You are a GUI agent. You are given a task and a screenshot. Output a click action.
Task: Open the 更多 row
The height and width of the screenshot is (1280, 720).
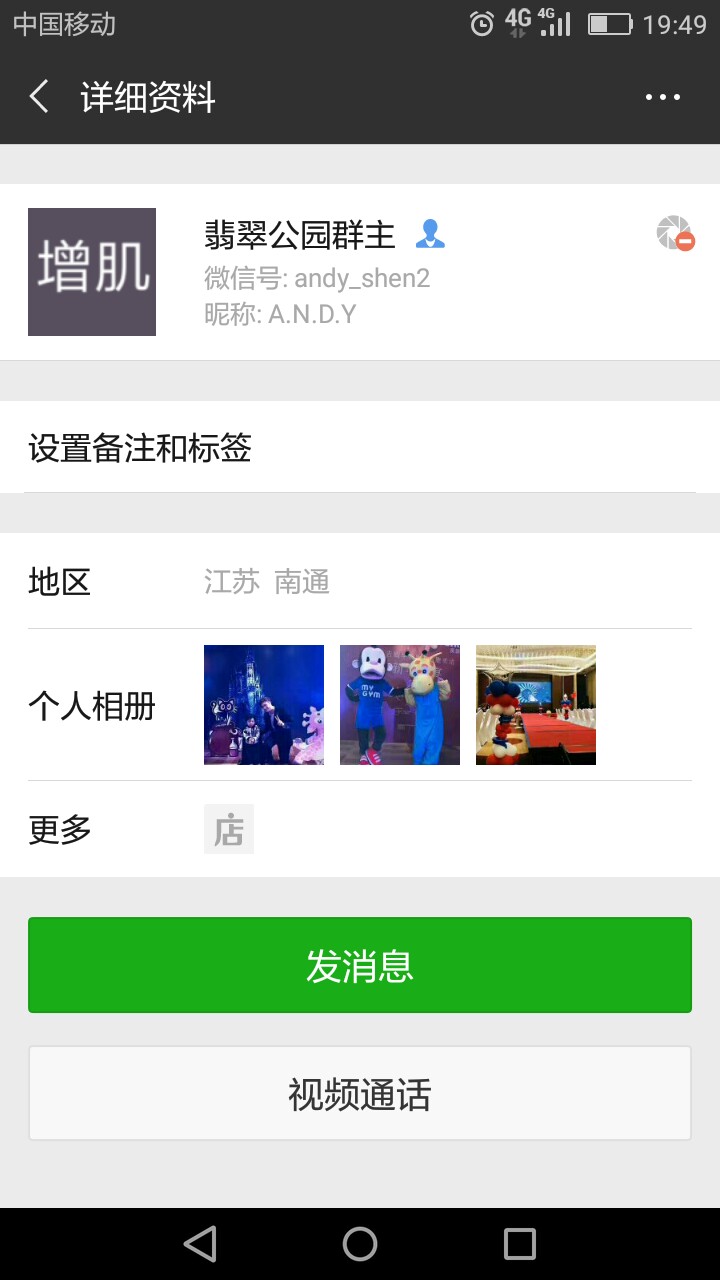pyautogui.click(x=360, y=829)
